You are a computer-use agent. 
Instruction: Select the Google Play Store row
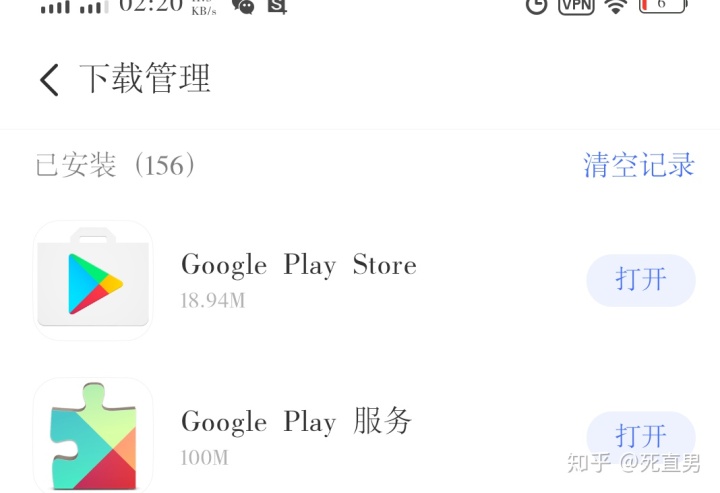298,280
